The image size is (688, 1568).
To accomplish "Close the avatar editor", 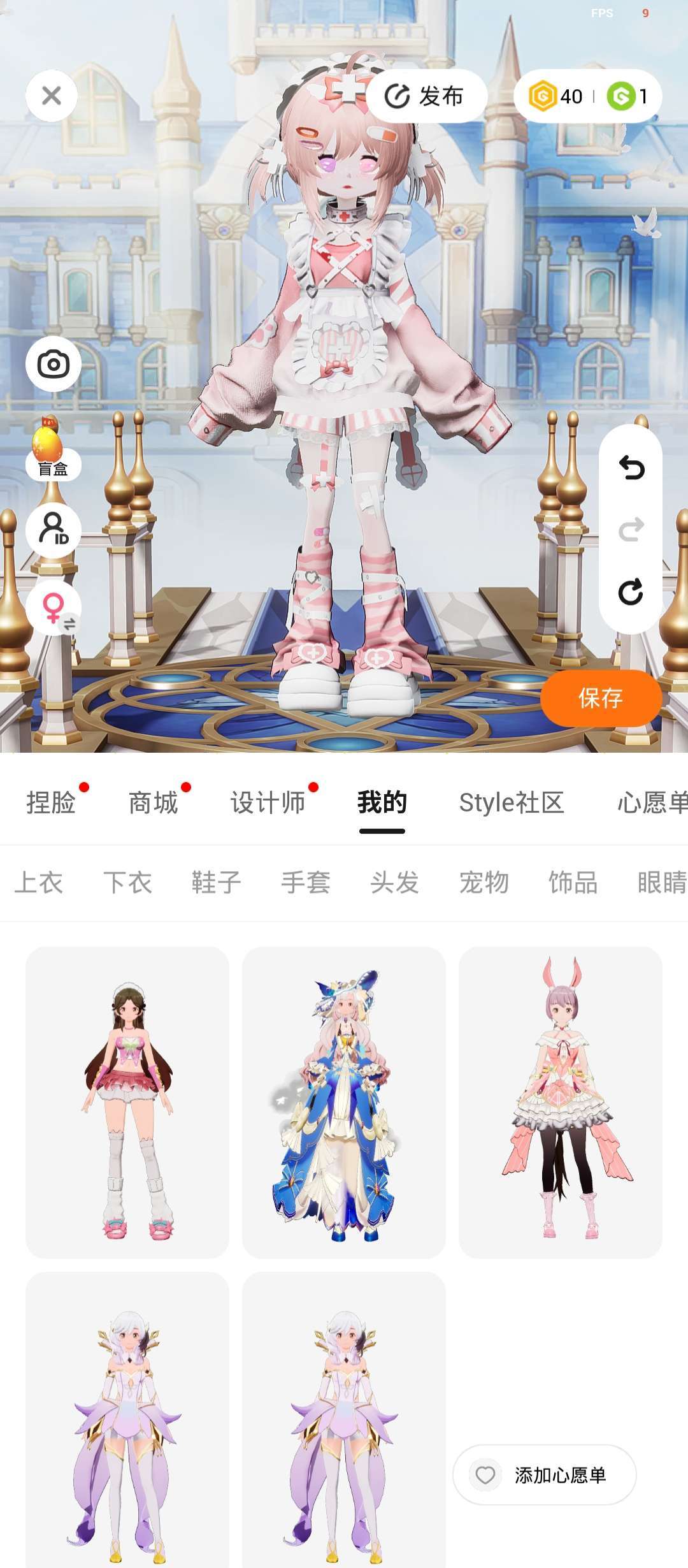I will click(x=52, y=96).
